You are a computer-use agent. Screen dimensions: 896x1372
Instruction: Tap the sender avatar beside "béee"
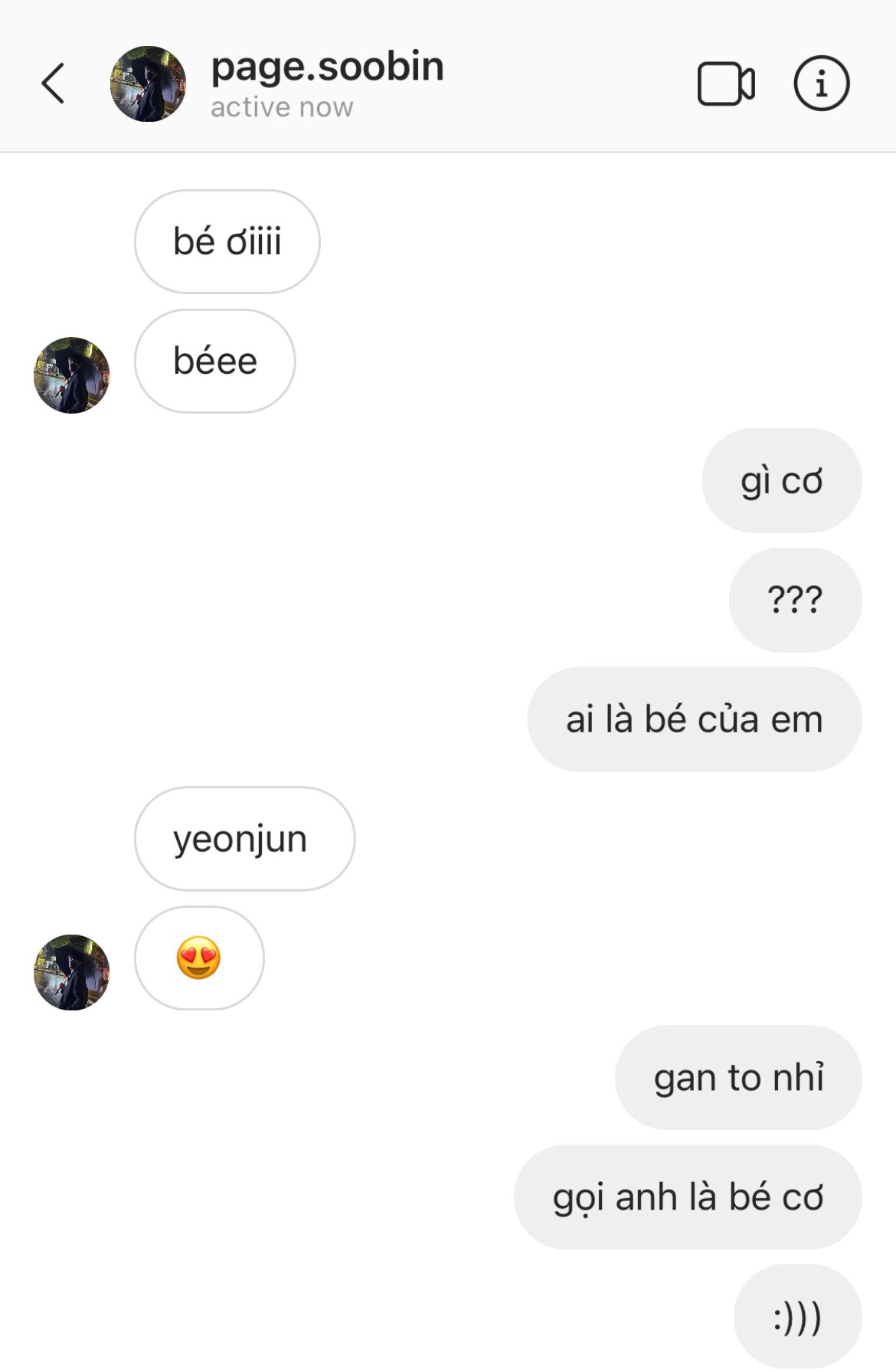[72, 375]
